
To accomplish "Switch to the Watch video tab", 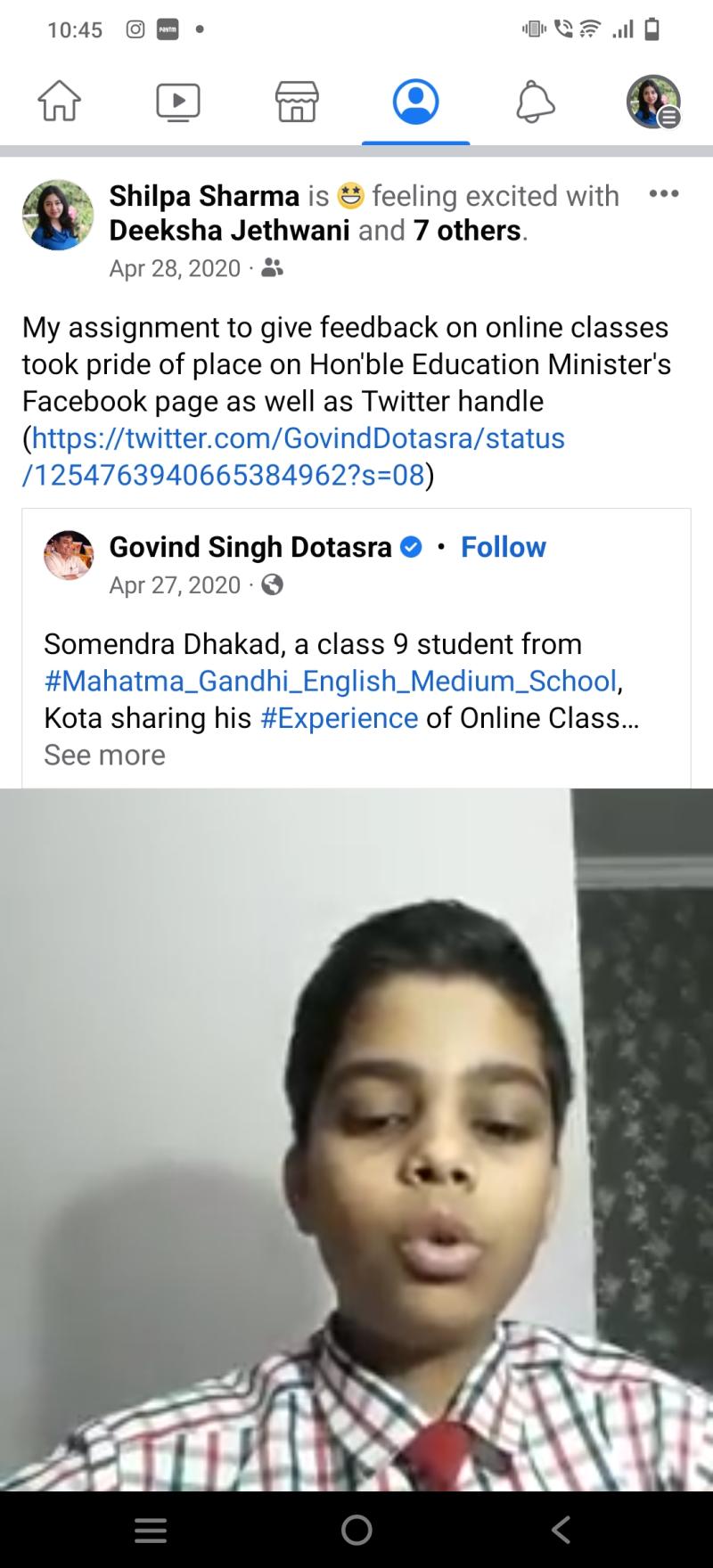I will (x=178, y=102).
